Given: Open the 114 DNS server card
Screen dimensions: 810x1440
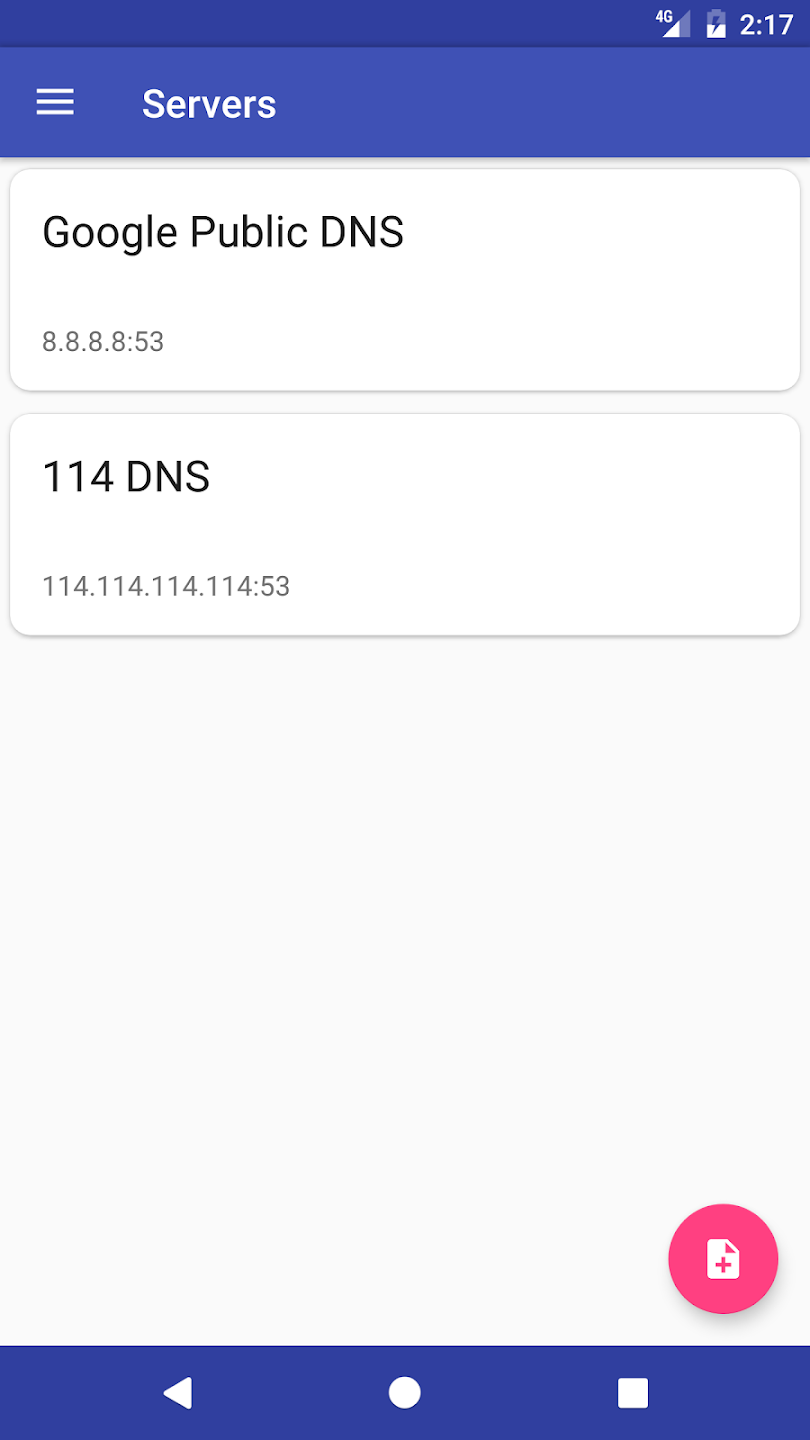Looking at the screenshot, I should click(x=404, y=524).
